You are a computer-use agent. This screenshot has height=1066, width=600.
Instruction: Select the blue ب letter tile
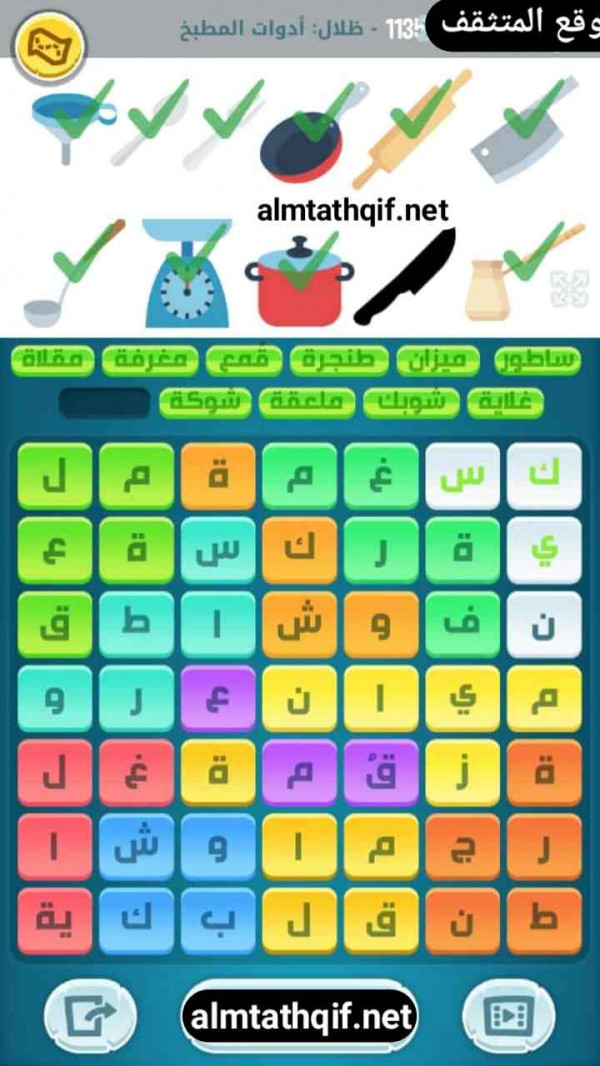pyautogui.click(x=218, y=919)
